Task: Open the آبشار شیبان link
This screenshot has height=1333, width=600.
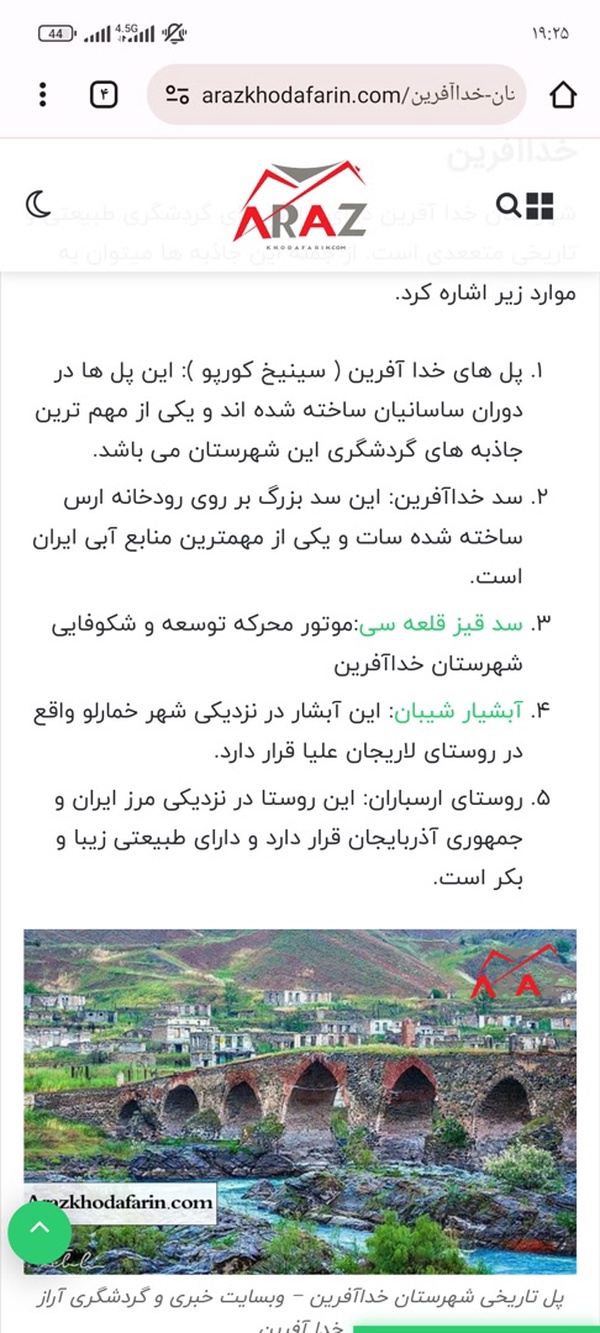Action: [x=460, y=713]
